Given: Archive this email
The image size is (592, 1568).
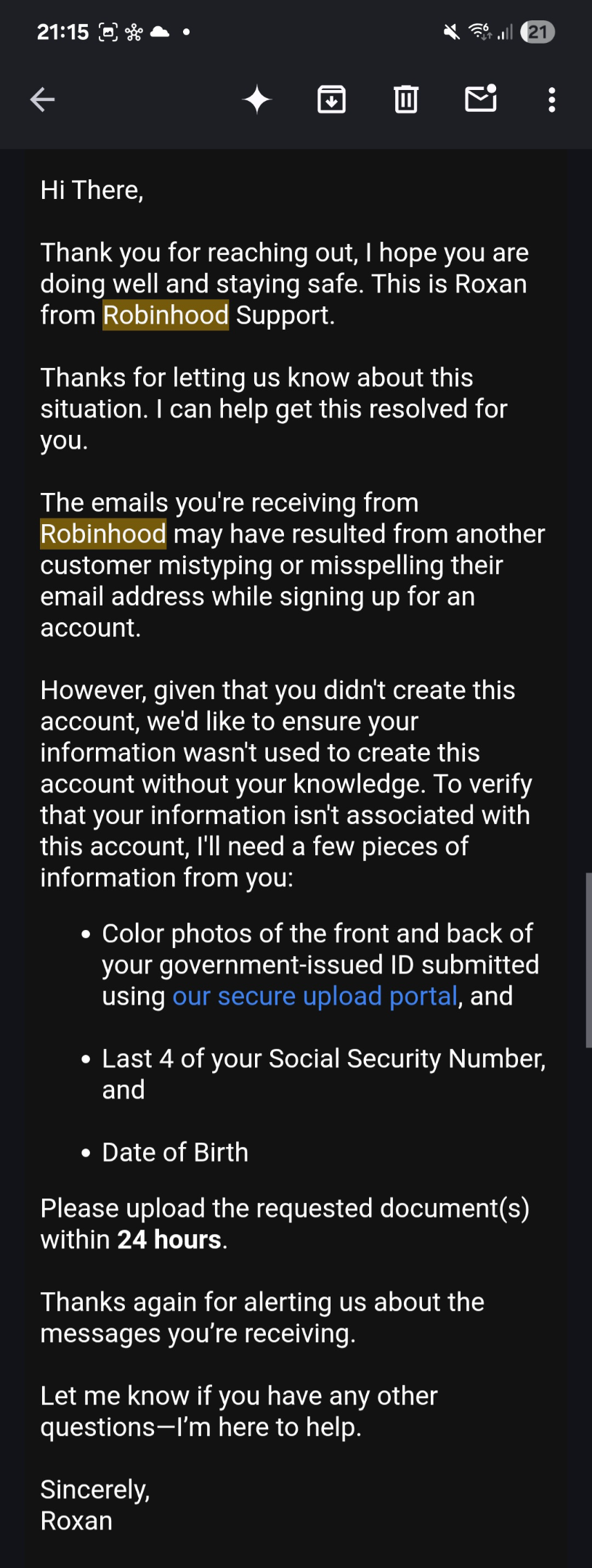Looking at the screenshot, I should coord(332,99).
